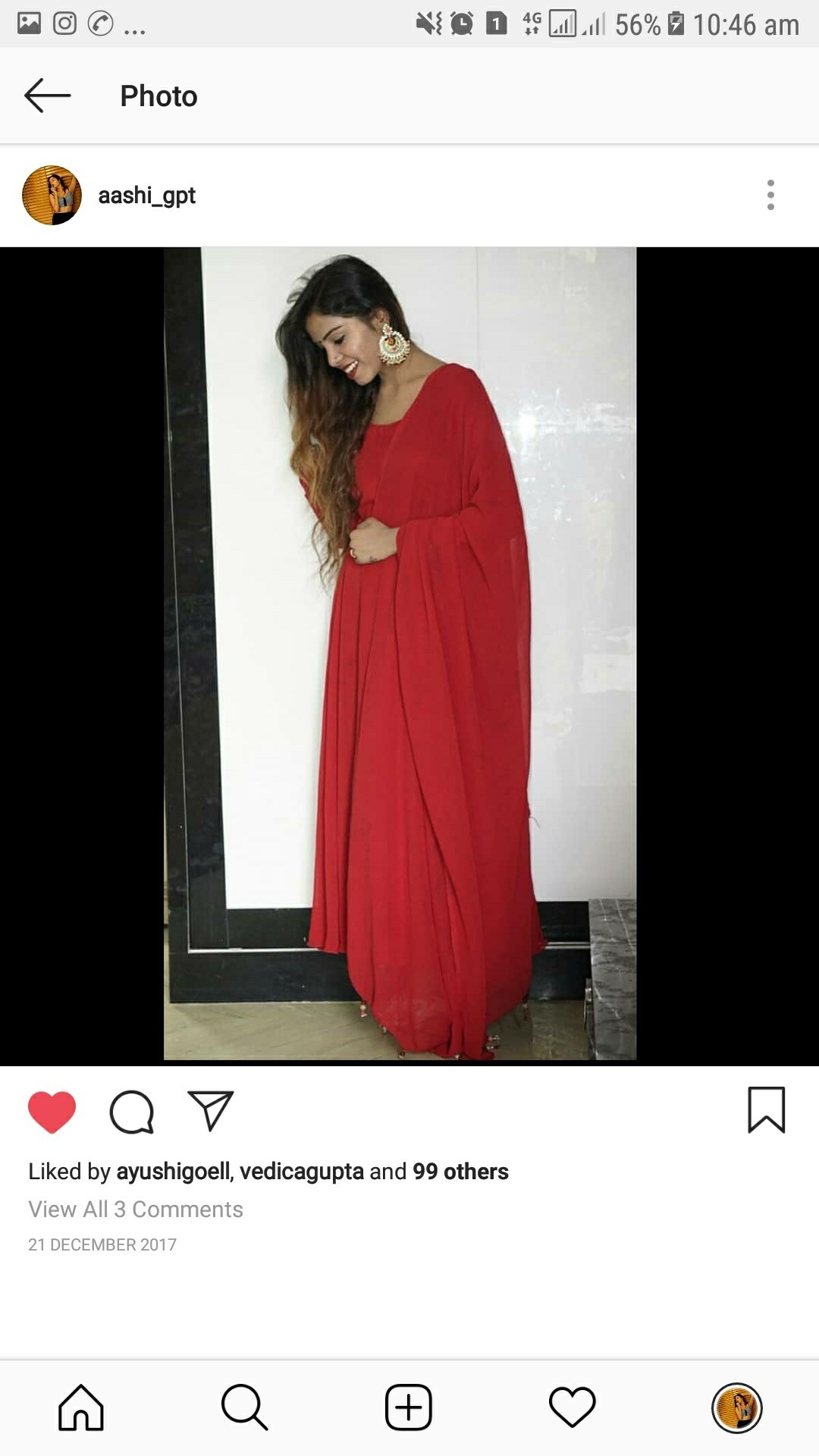The height and width of the screenshot is (1456, 819).
Task: Open the comment bubble icon
Action: pyautogui.click(x=132, y=1112)
